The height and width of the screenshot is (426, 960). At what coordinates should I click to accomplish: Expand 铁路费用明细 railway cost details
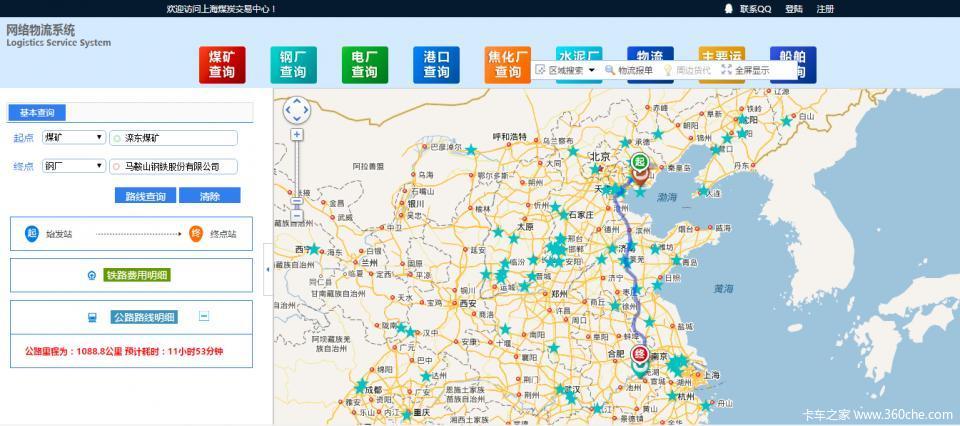[x=137, y=275]
